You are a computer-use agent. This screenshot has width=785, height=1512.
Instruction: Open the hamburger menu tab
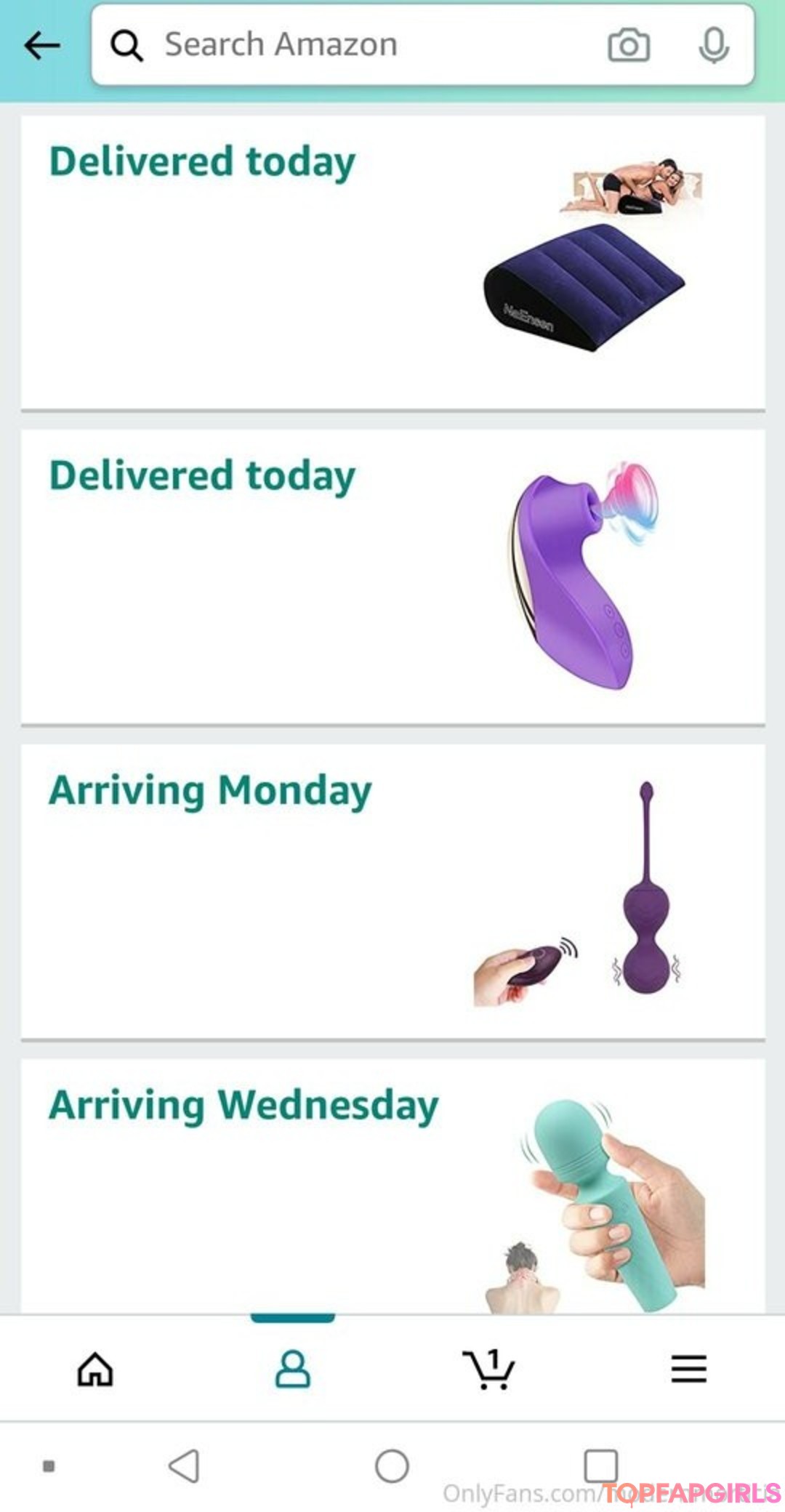(x=688, y=1370)
